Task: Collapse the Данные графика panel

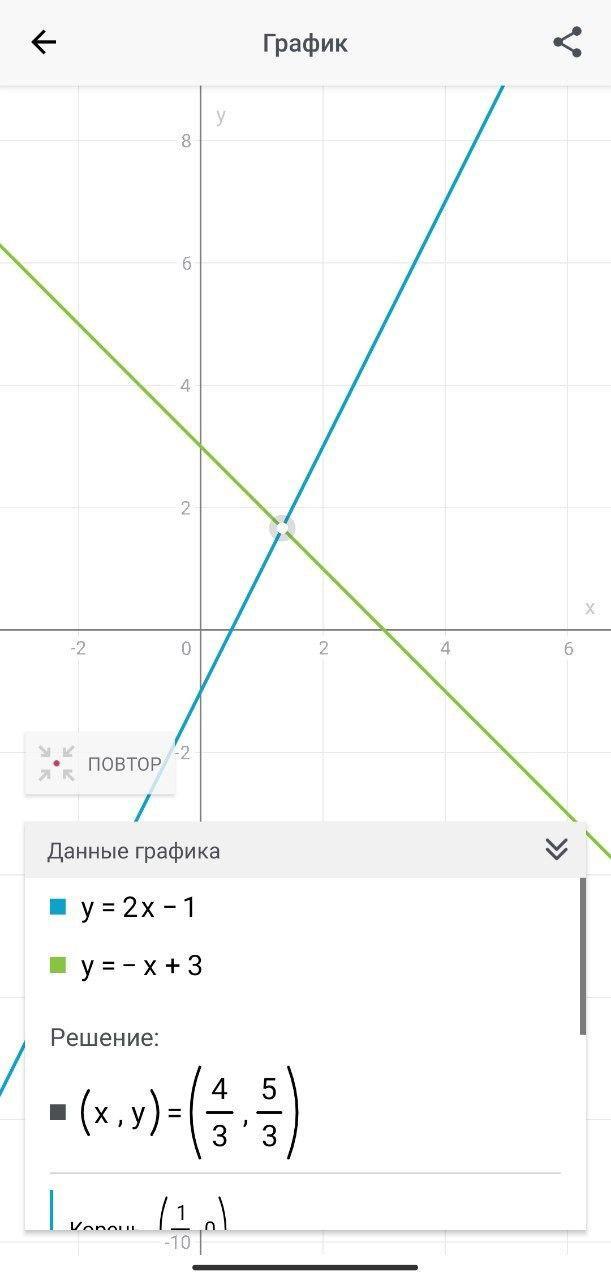Action: pyautogui.click(x=557, y=850)
